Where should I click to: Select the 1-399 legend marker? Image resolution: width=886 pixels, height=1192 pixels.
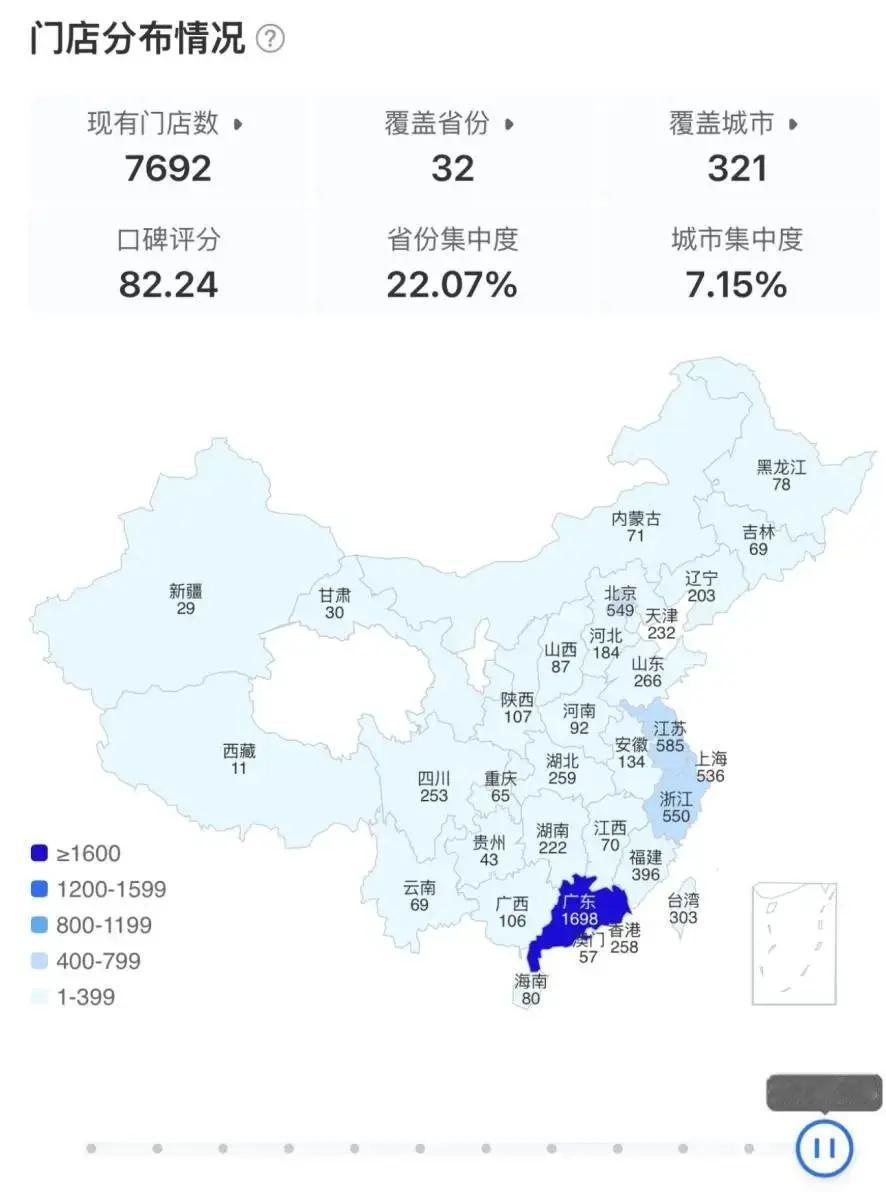pos(38,997)
